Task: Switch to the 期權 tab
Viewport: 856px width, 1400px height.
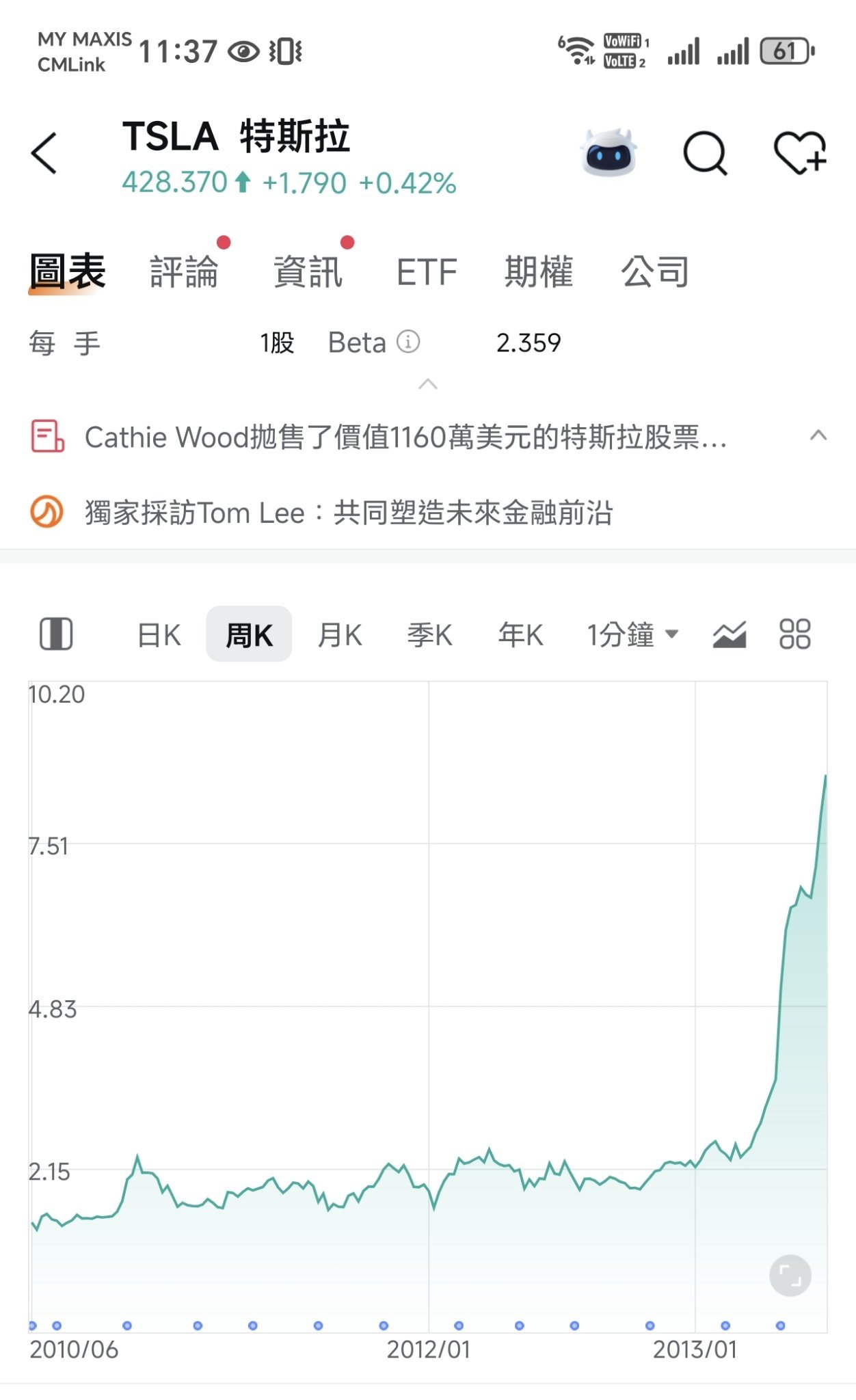Action: coord(539,271)
